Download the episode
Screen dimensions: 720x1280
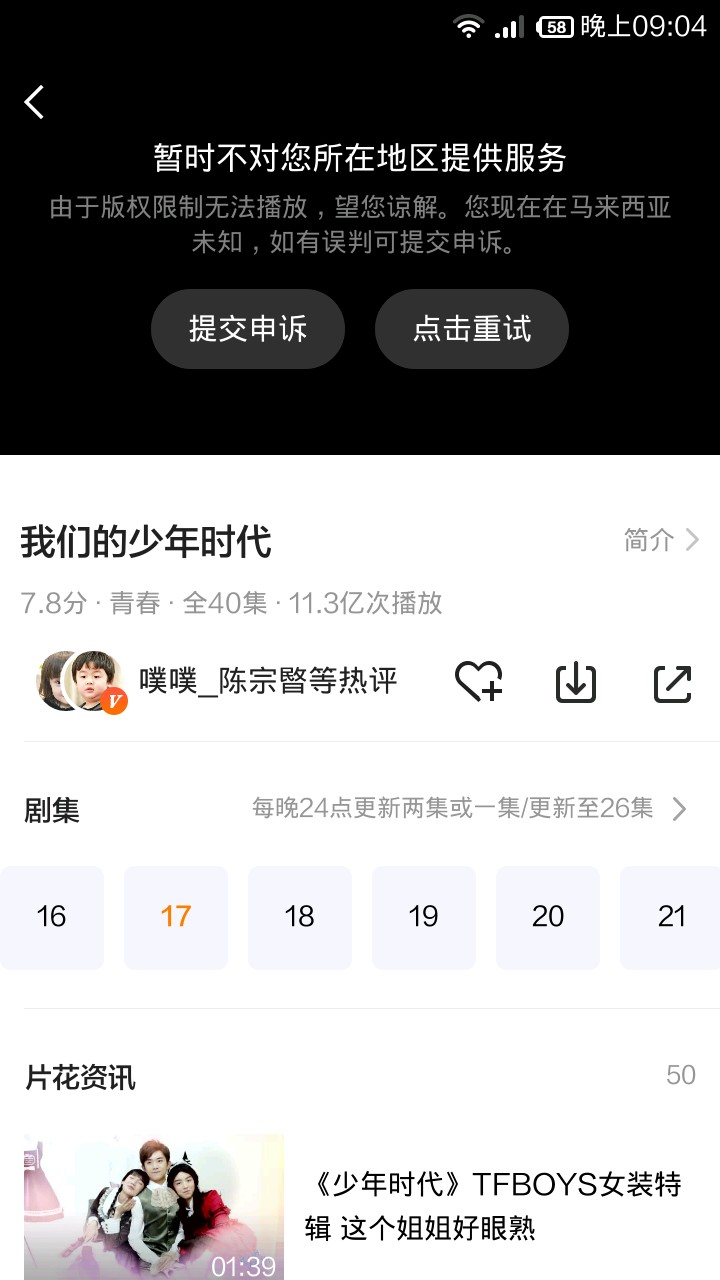click(x=576, y=682)
